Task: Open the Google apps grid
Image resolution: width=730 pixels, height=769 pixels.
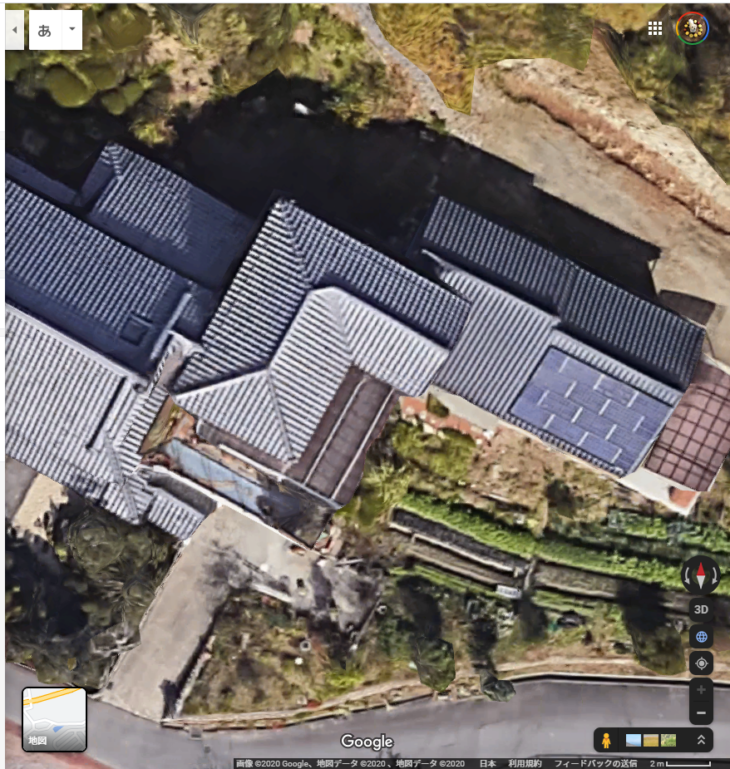Action: (655, 29)
